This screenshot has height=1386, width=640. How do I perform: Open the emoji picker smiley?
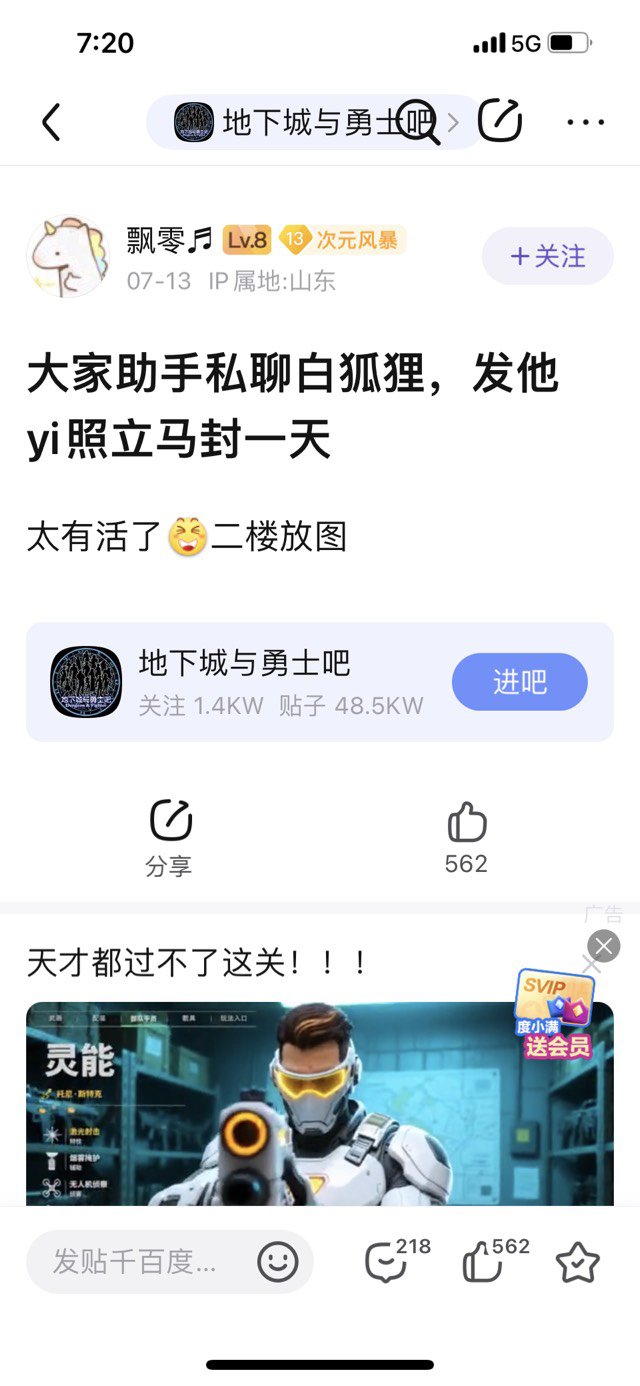click(x=278, y=1262)
